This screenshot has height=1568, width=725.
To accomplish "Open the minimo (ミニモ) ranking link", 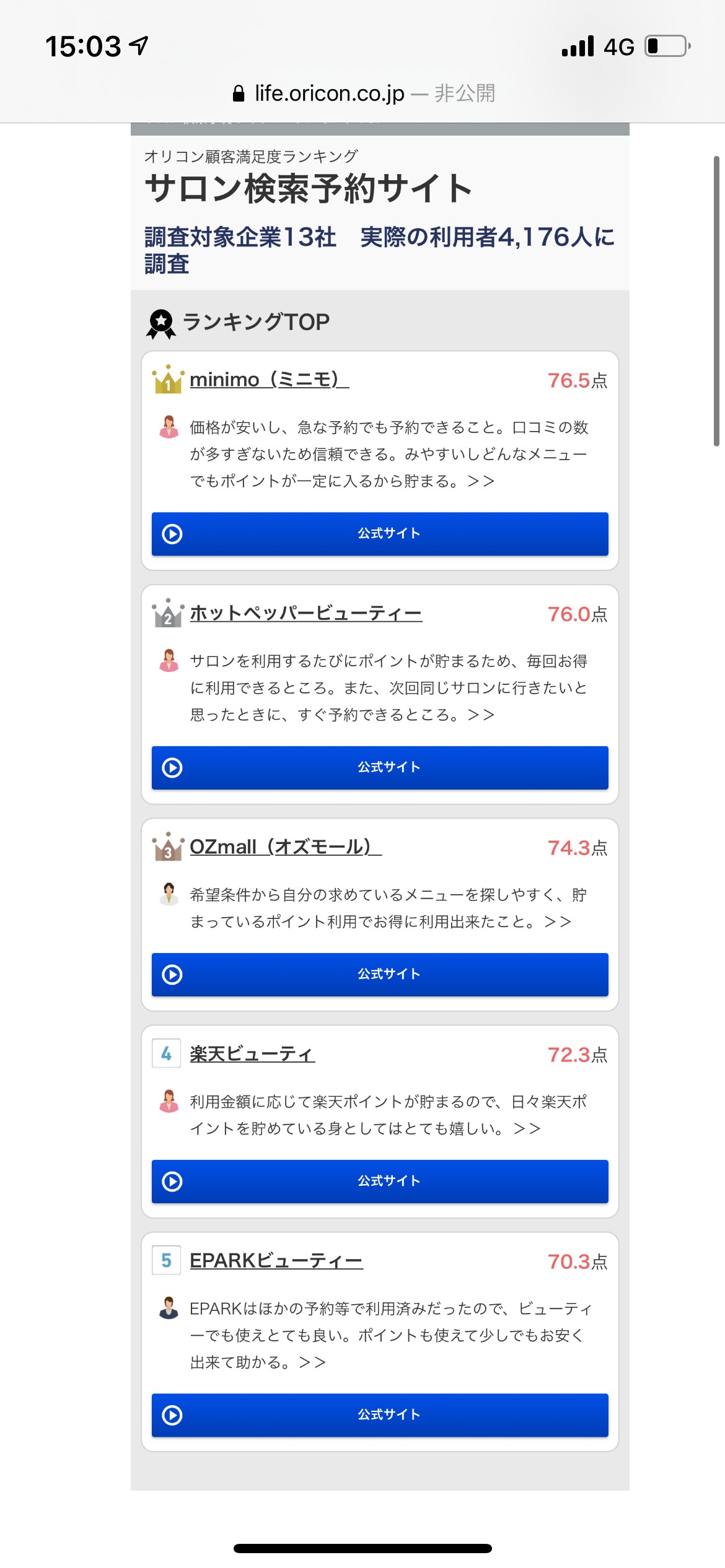I will coord(269,379).
